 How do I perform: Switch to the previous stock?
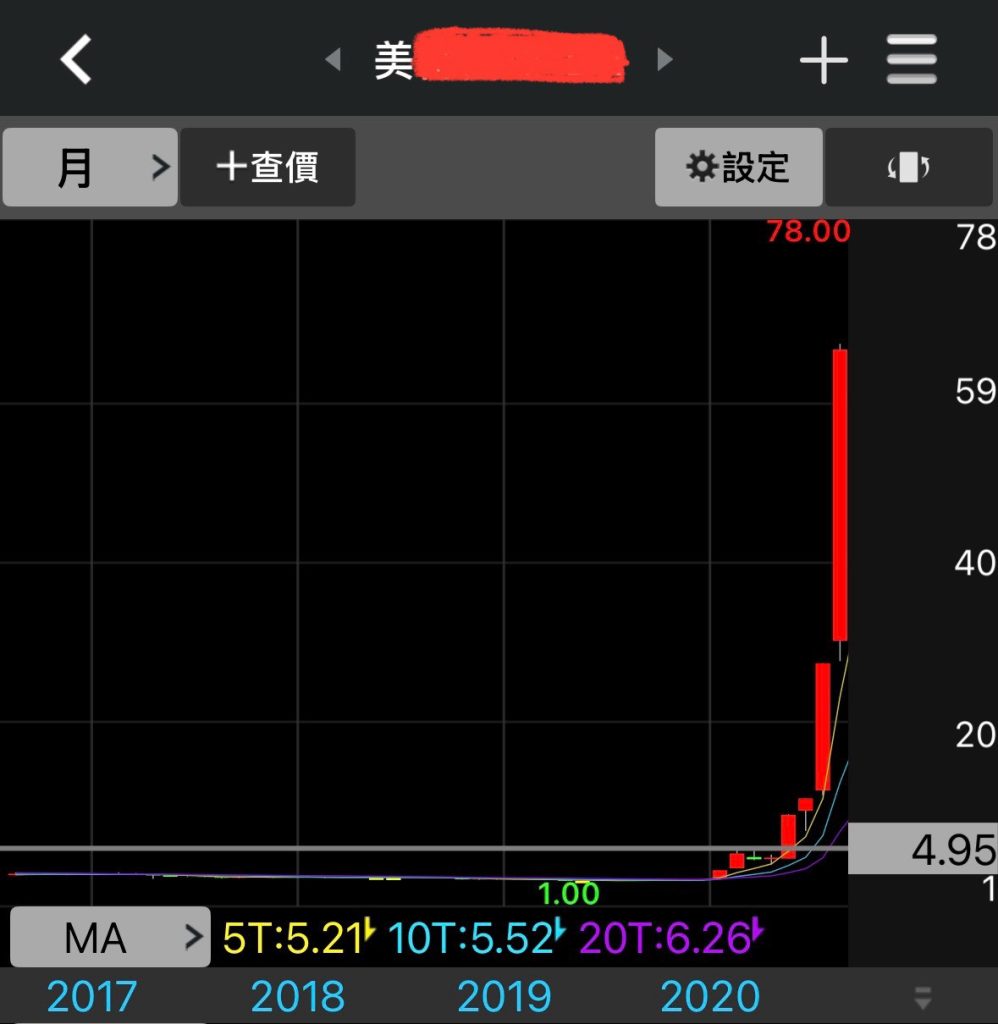(333, 60)
